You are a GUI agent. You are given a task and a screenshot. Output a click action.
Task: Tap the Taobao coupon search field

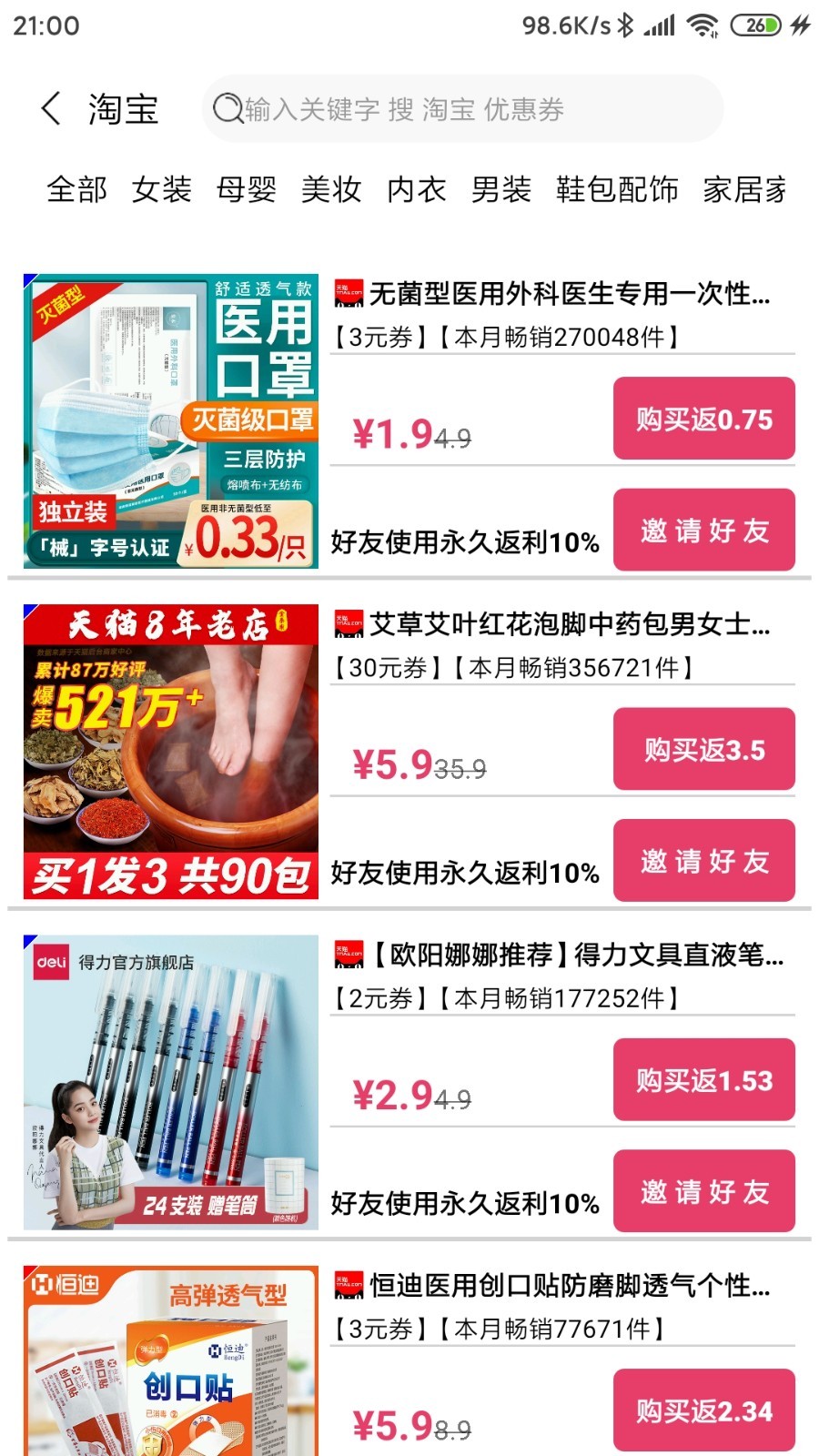[462, 109]
